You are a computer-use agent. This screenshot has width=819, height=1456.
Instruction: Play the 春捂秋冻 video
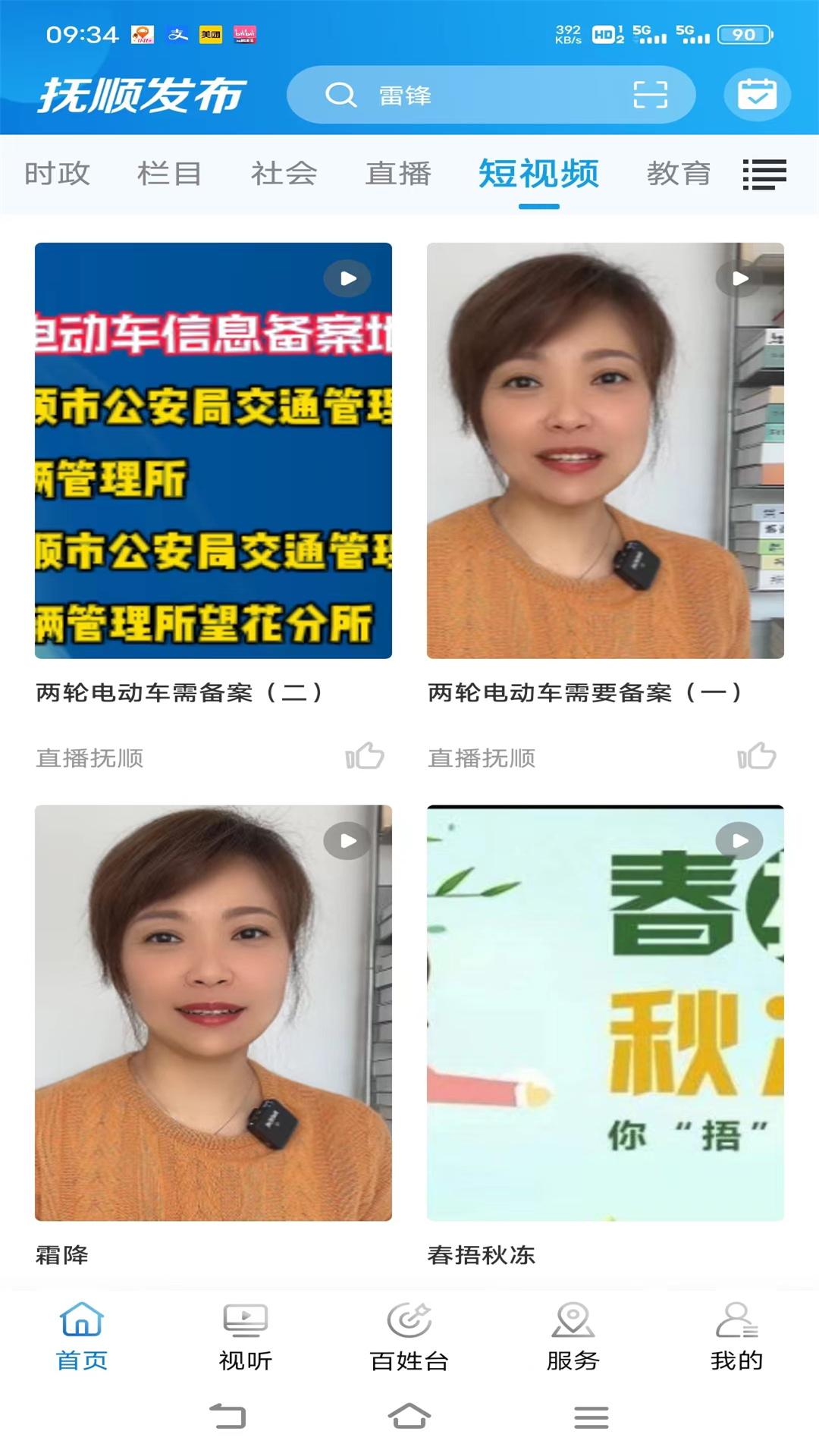pos(737,840)
